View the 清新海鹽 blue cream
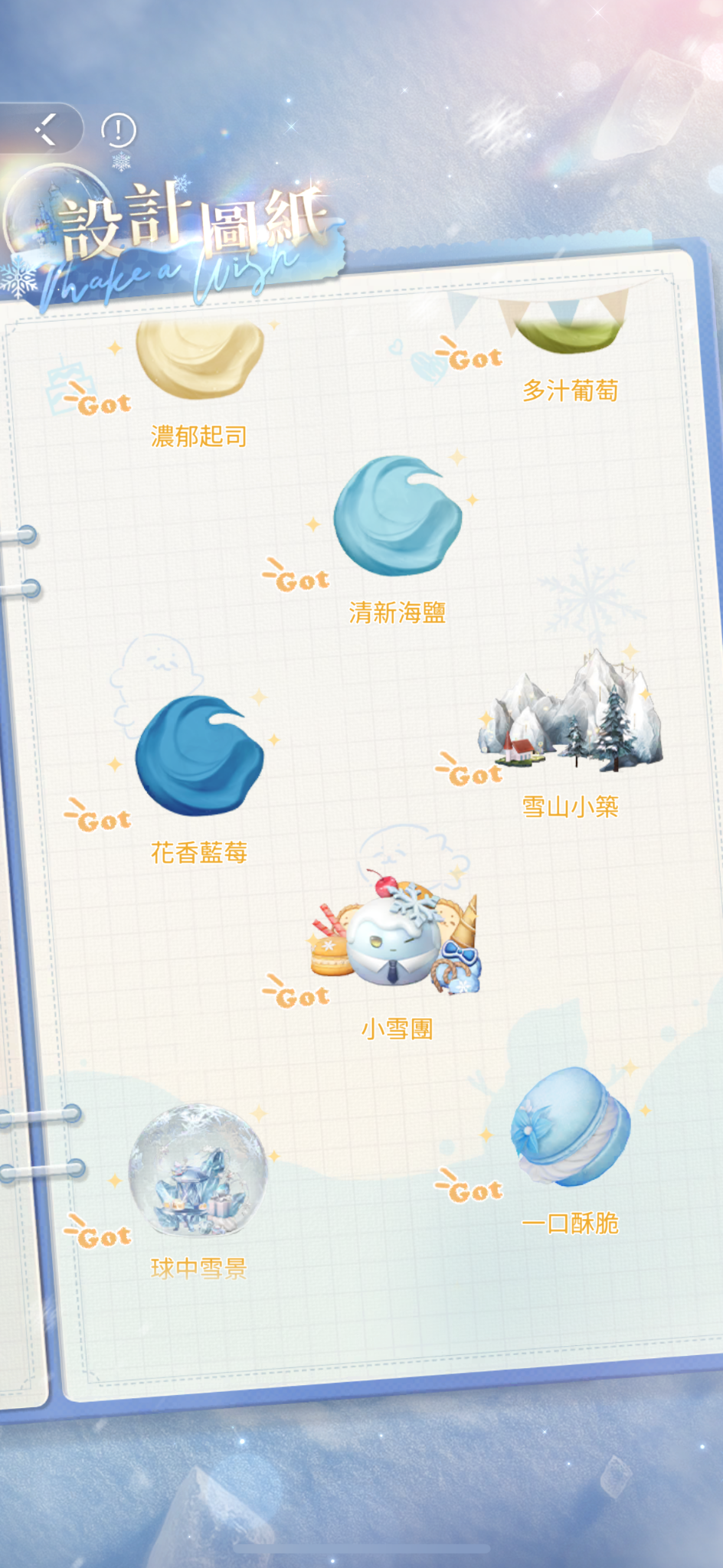The image size is (723, 1568). tap(397, 517)
